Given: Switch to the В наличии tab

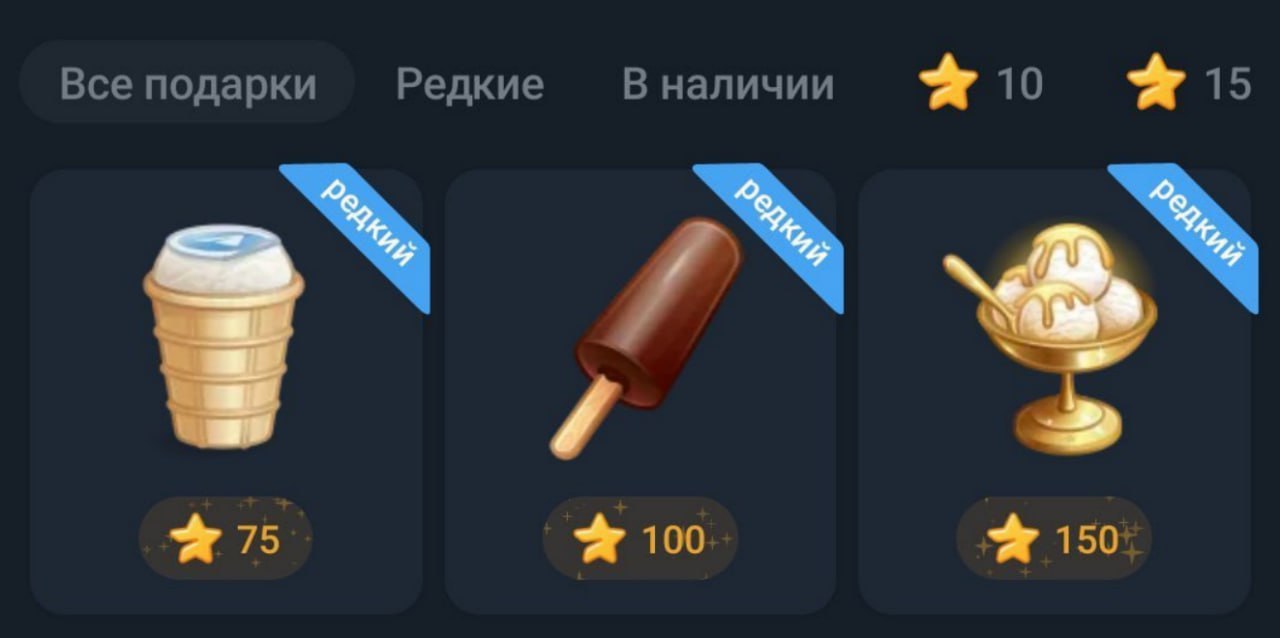Looking at the screenshot, I should tap(727, 84).
